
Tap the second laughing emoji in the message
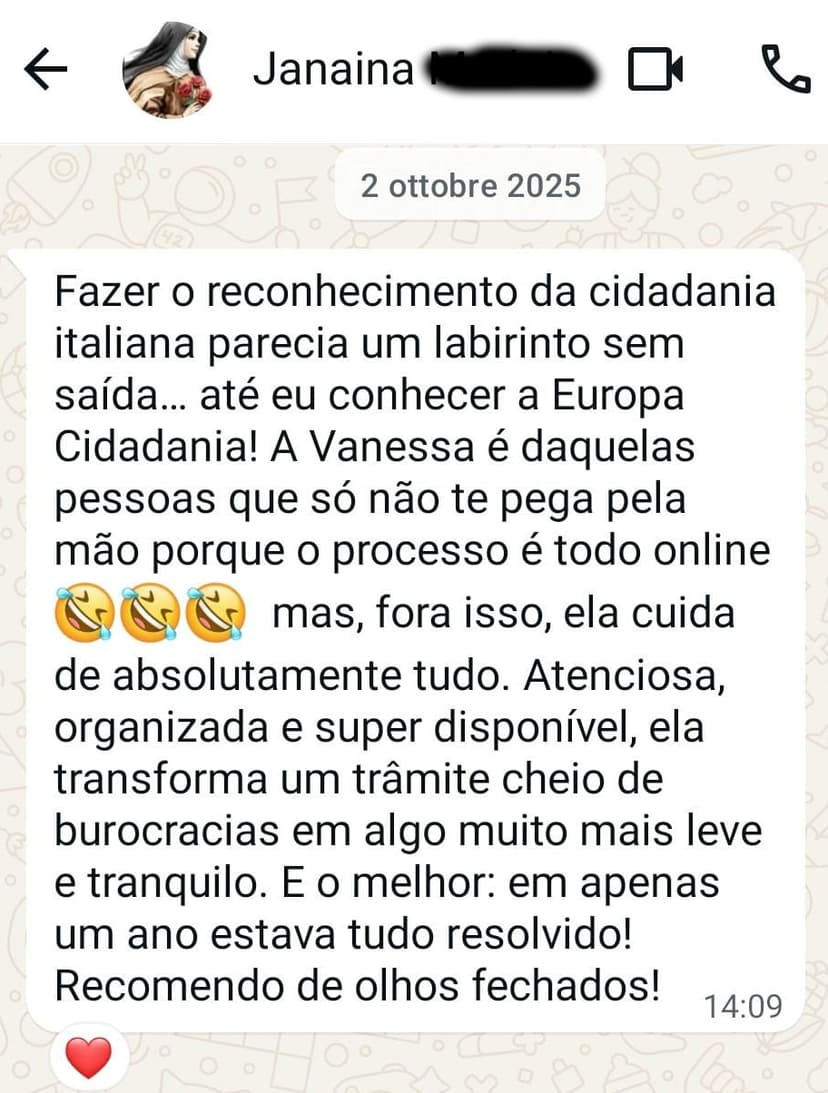pyautogui.click(x=148, y=611)
